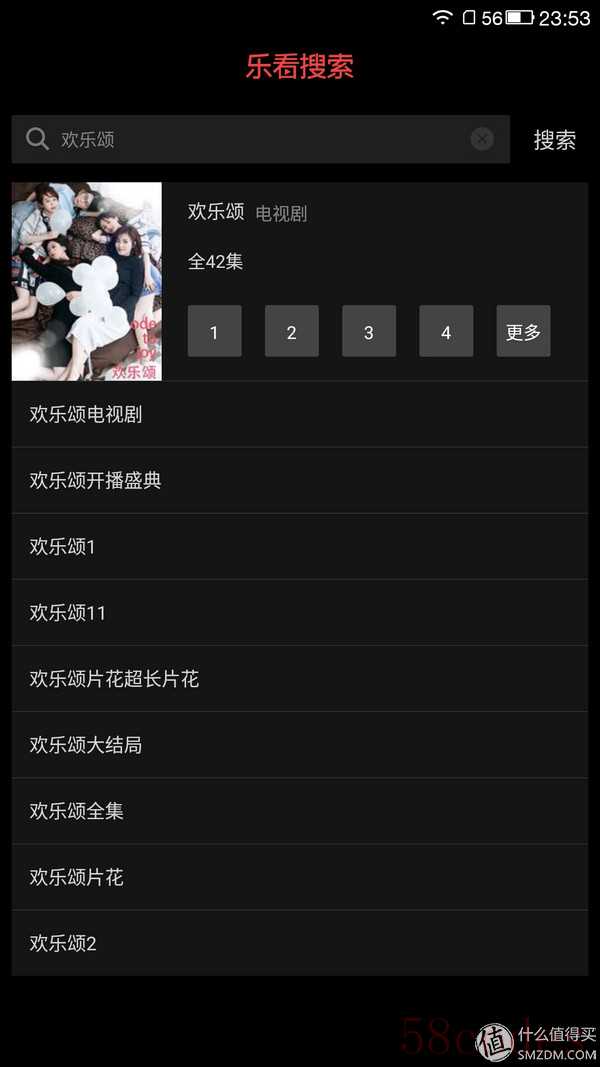
Task: Select episode 3 of 欢乐颂
Action: [369, 331]
